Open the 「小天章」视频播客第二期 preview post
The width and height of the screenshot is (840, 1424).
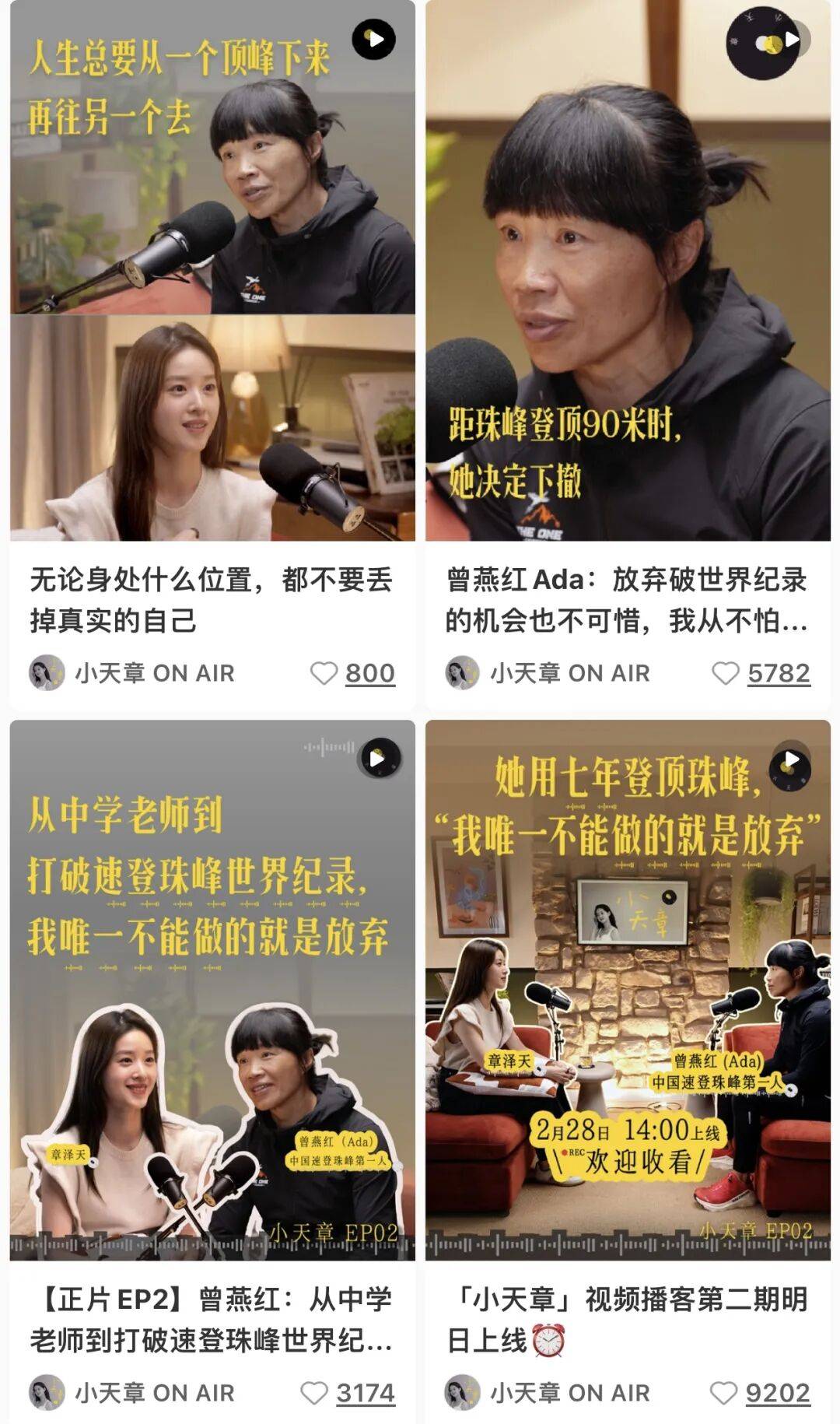tap(627, 1319)
